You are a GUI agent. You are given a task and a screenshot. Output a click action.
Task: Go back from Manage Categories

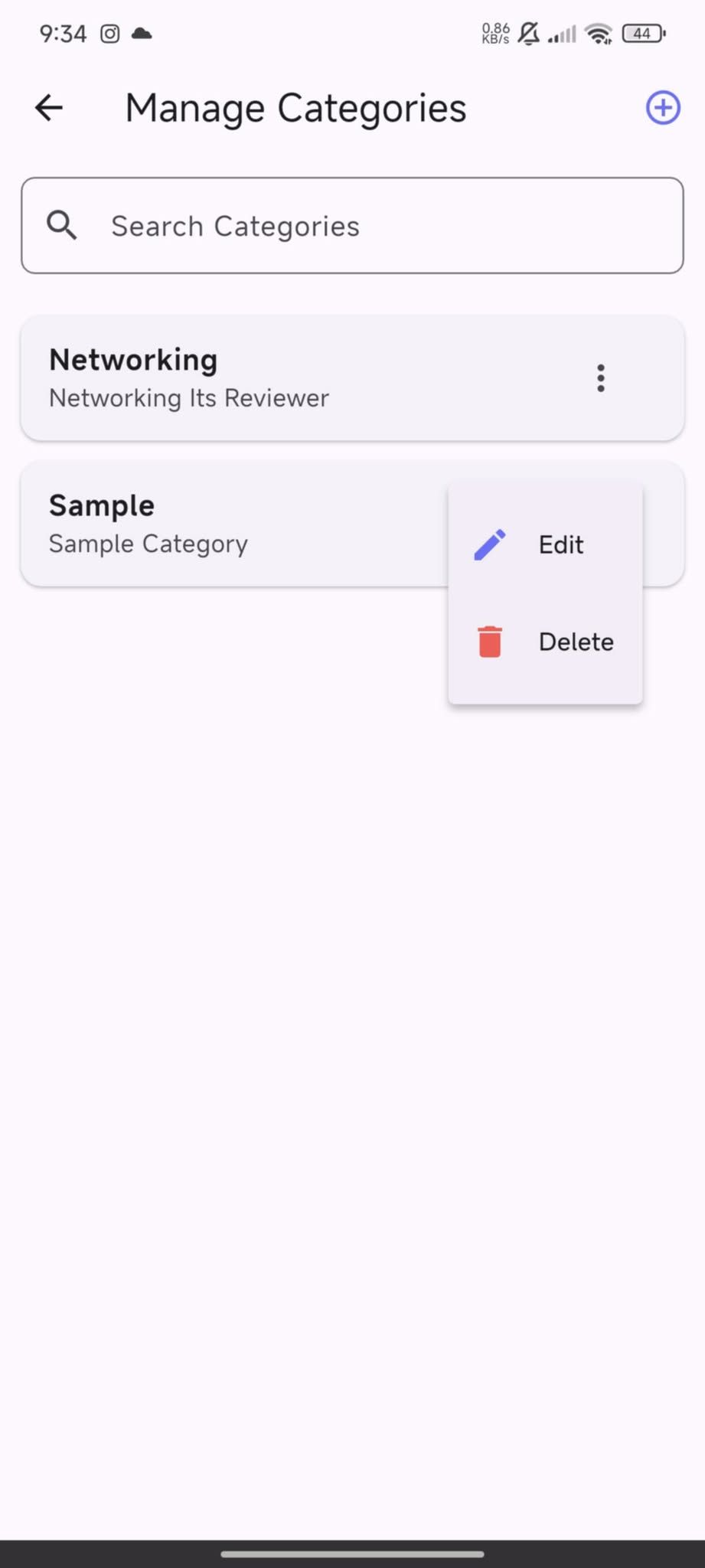pos(49,108)
